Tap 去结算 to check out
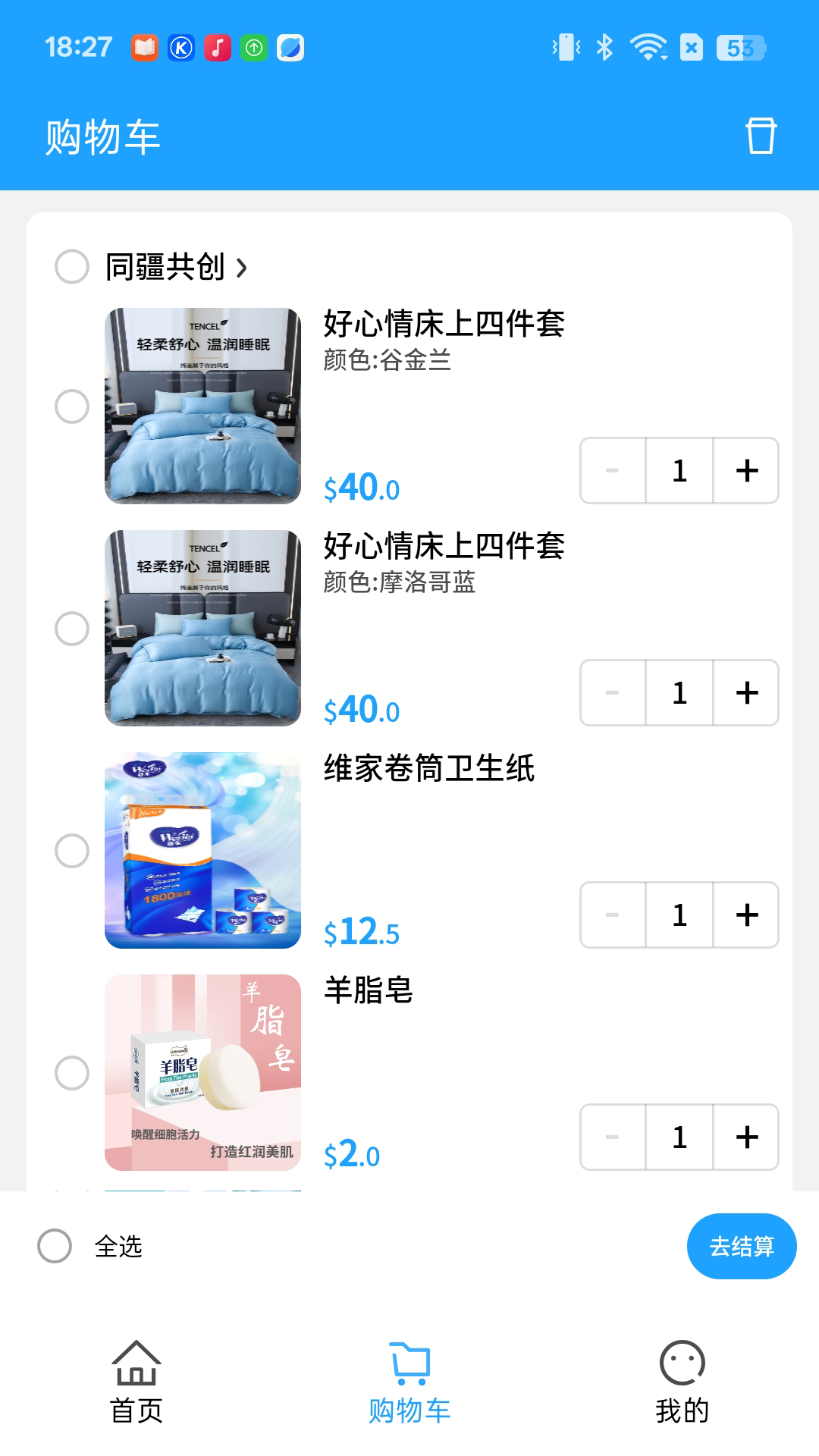The image size is (819, 1456). click(741, 1246)
